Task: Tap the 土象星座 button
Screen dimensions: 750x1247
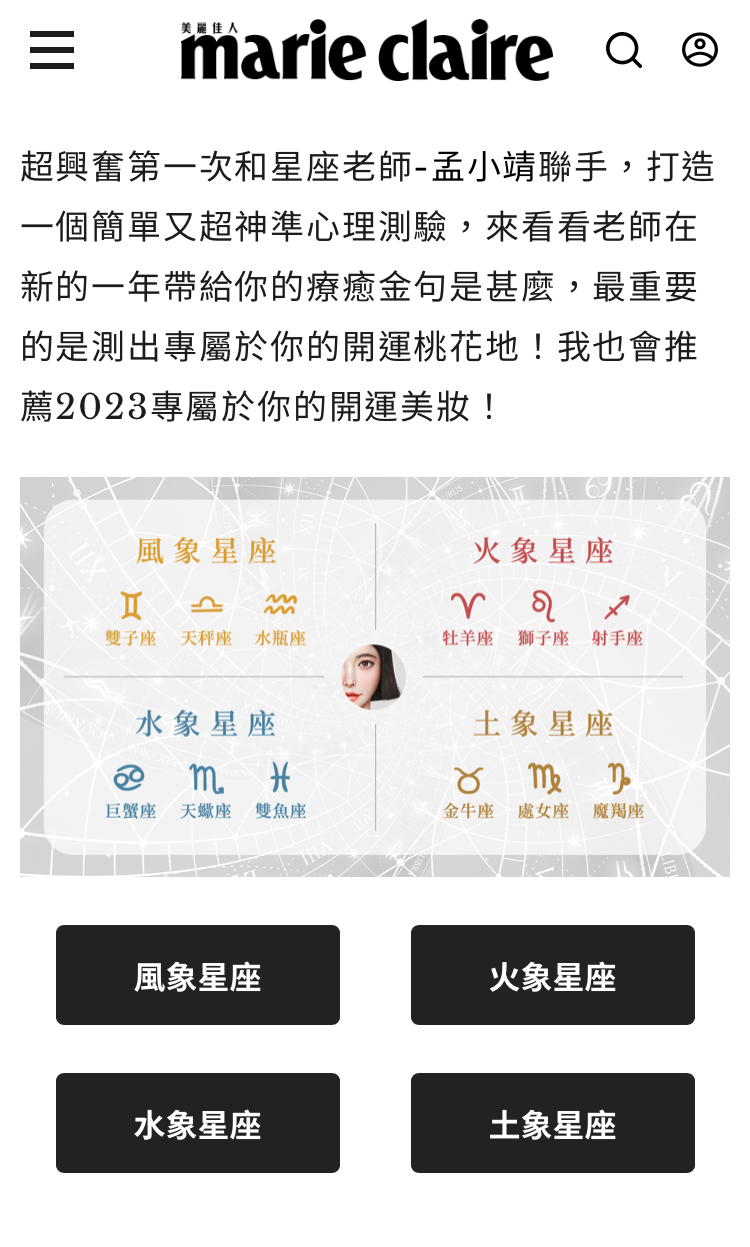Action: point(553,1123)
